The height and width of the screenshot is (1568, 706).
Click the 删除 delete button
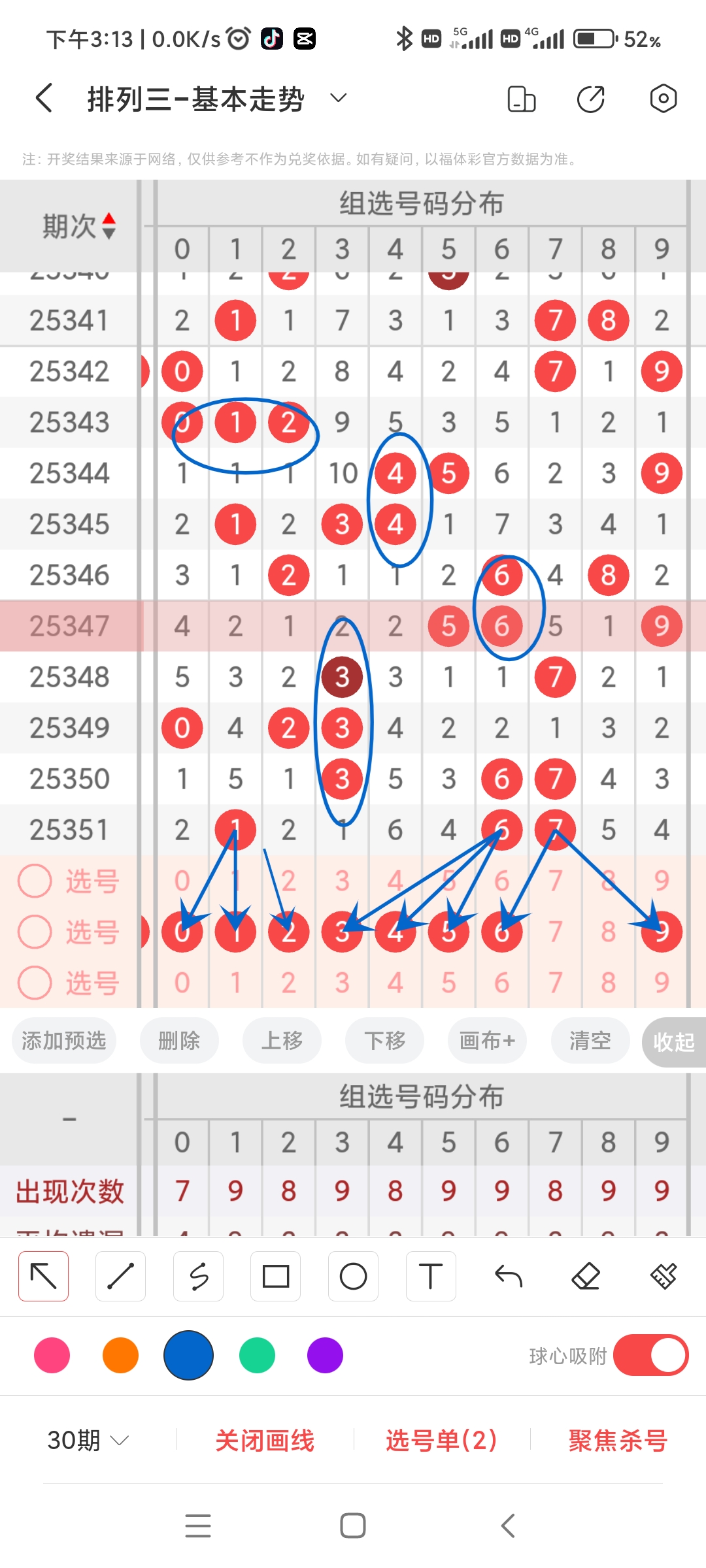tap(179, 1041)
